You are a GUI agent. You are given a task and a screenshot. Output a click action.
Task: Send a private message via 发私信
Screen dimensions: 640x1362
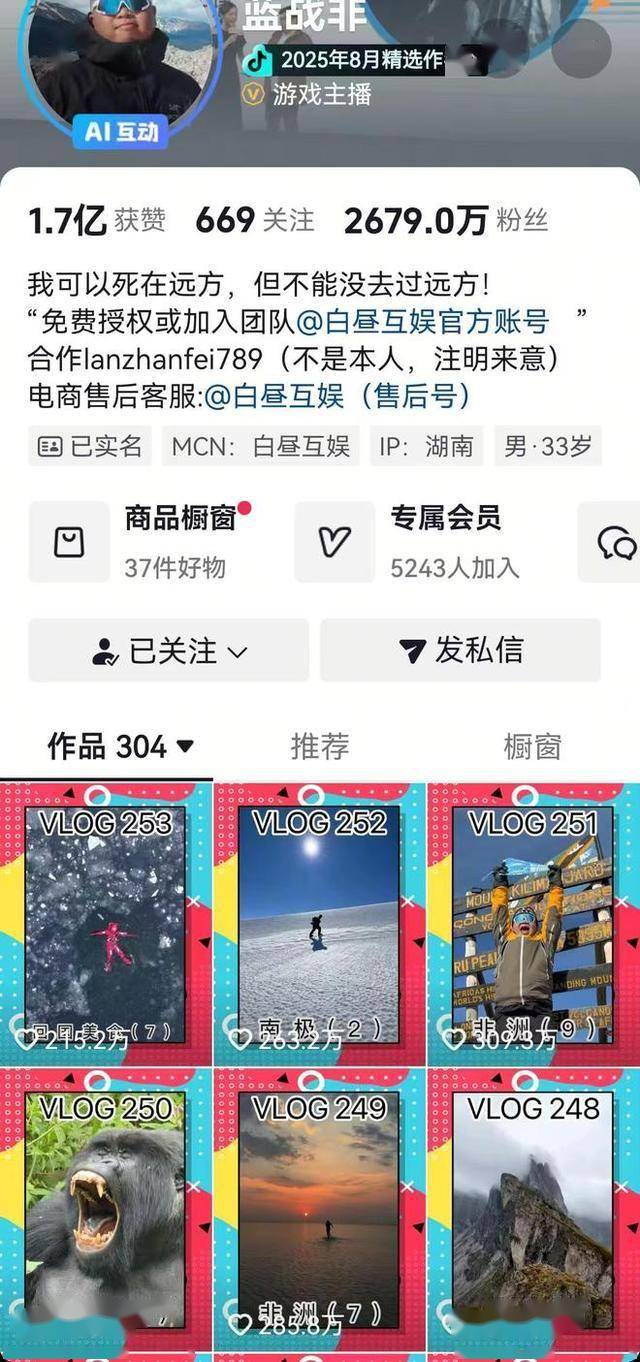click(x=460, y=651)
